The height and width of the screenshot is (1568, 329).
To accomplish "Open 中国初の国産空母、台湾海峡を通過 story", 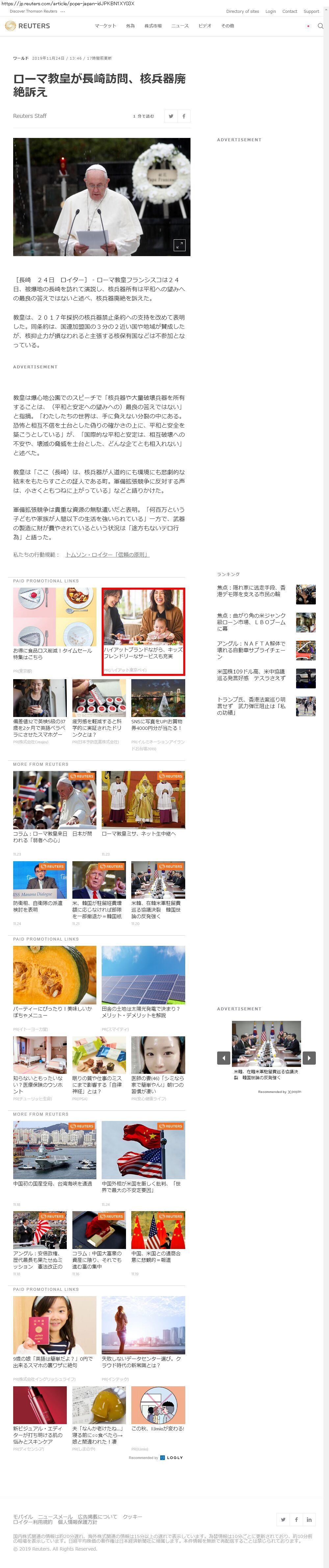I will tap(53, 1183).
